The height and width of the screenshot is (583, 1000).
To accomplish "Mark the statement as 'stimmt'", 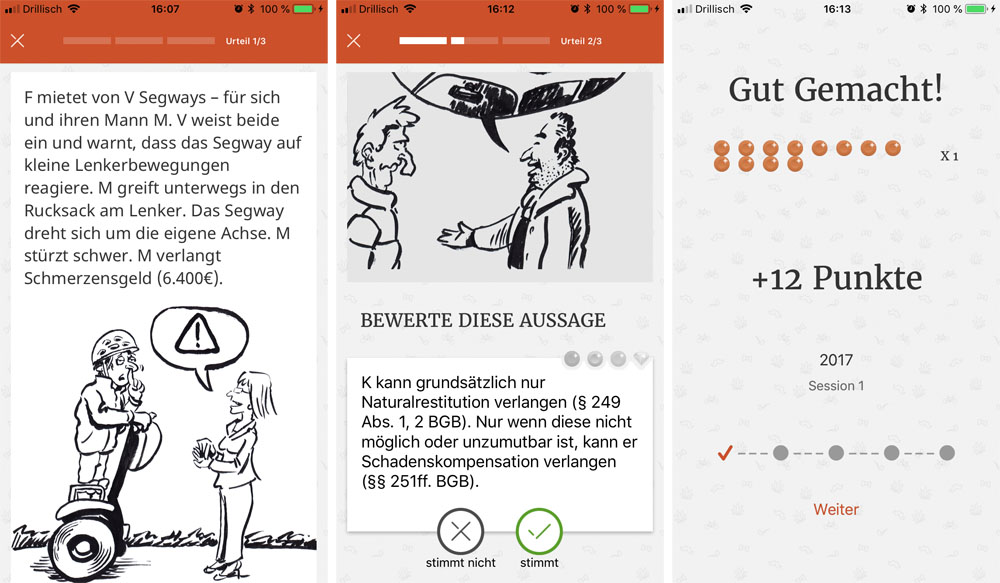I will point(539,532).
